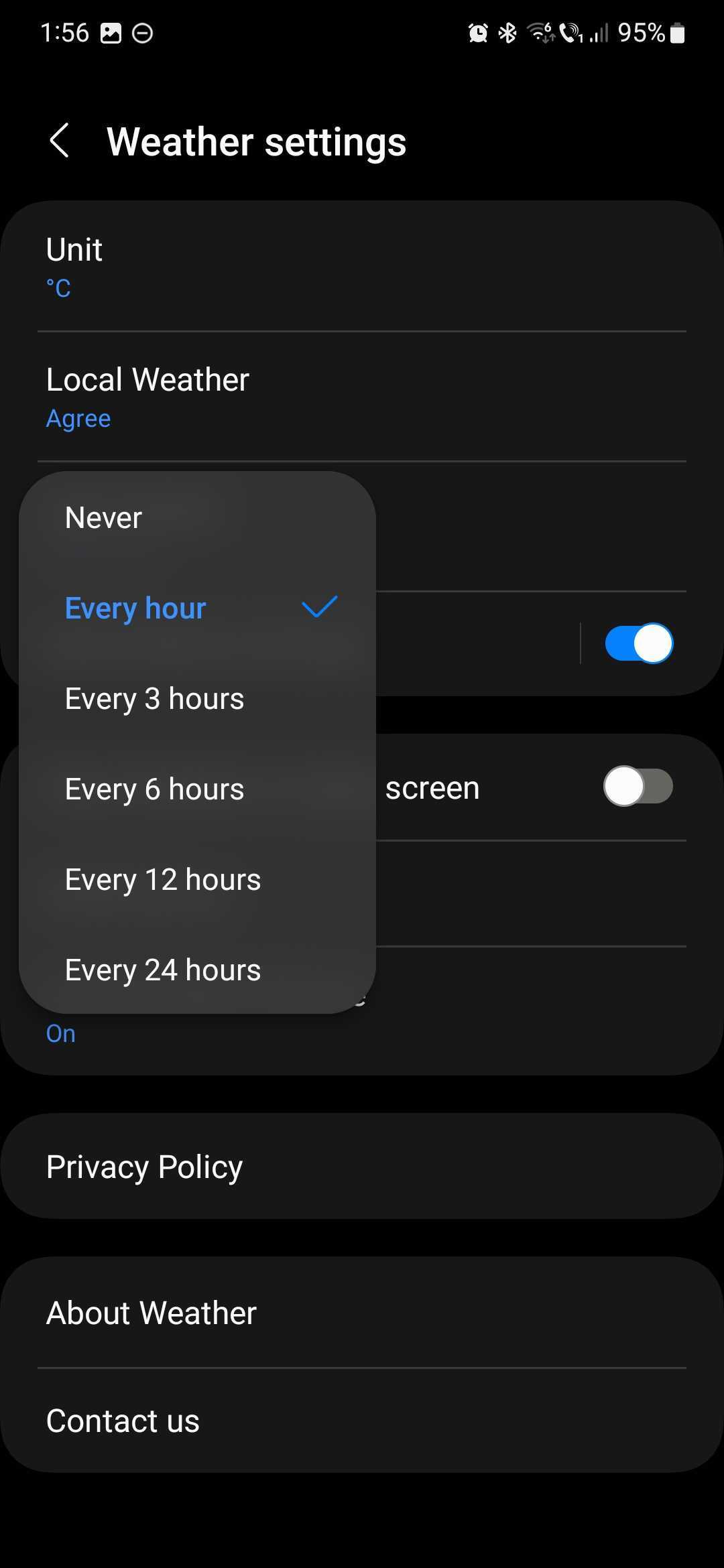Go back from Weather settings
Screen dimensions: 724x1568
[x=60, y=141]
